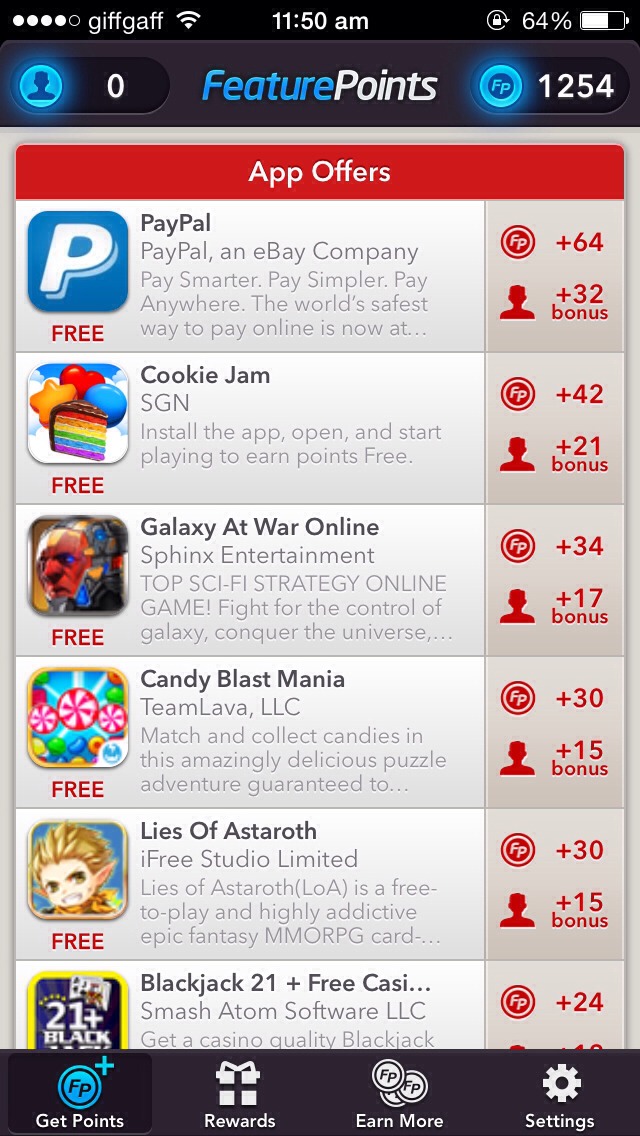
Task: Open the referrals counter badge
Action: (91, 85)
